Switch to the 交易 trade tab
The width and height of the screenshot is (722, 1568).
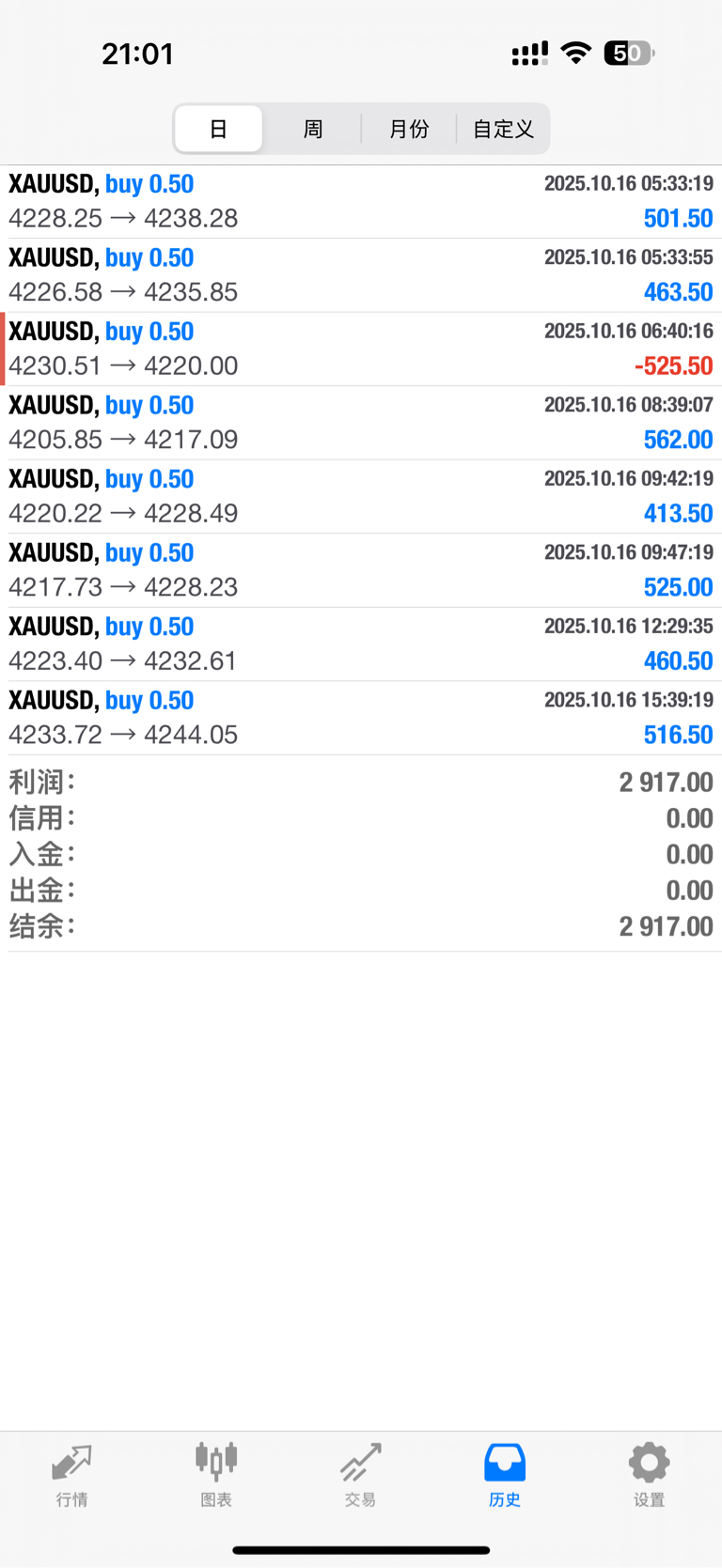point(360,1475)
